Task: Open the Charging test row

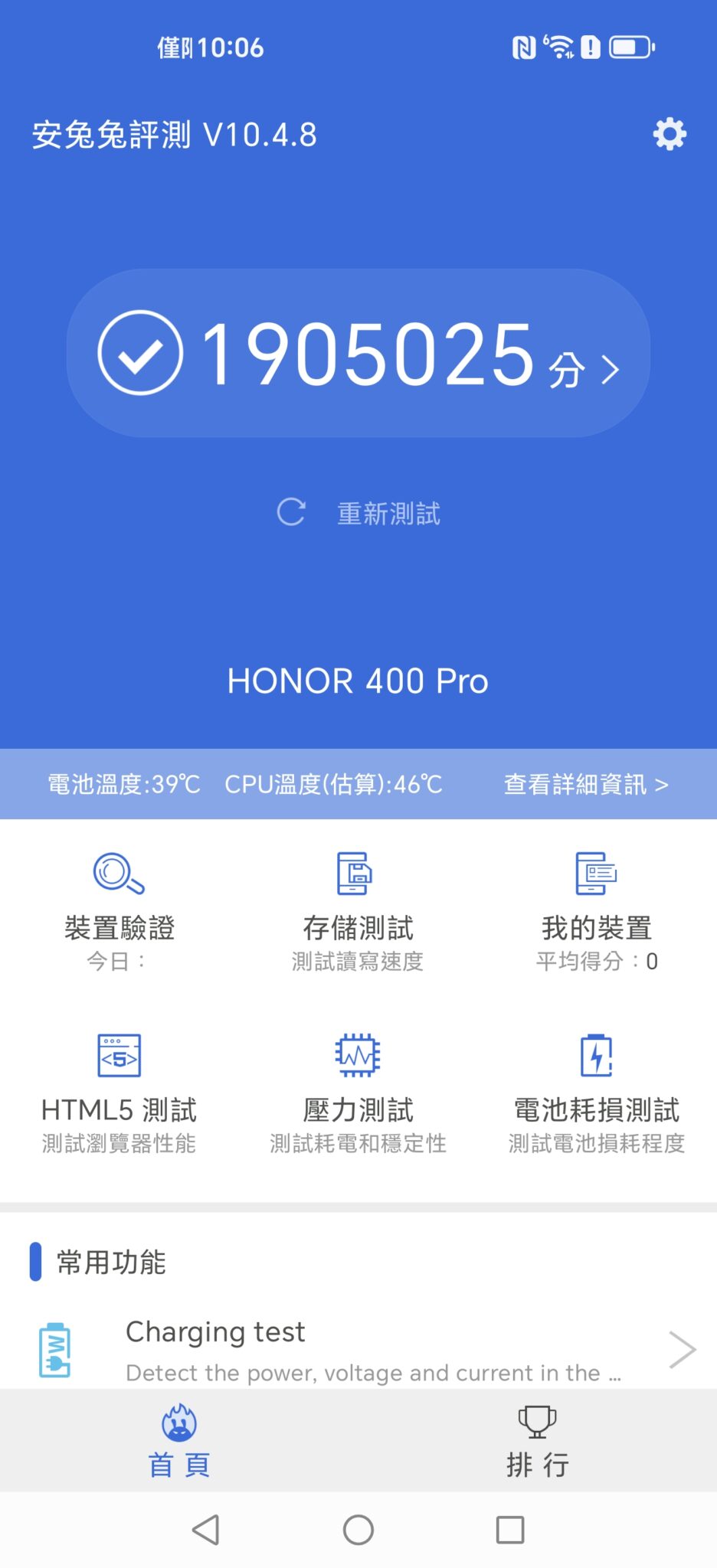Action: click(x=368, y=1350)
